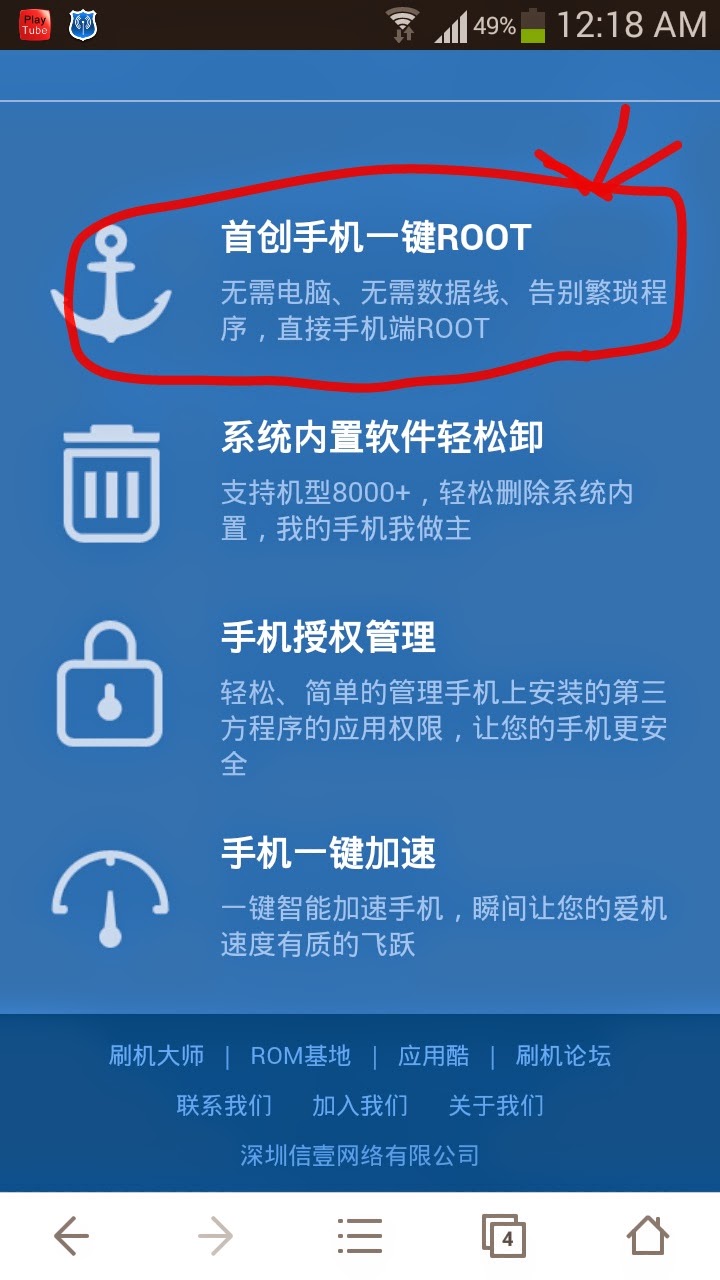Image resolution: width=720 pixels, height=1280 pixels.
Task: Open the tab switcher showing 4
Action: pyautogui.click(x=503, y=1237)
